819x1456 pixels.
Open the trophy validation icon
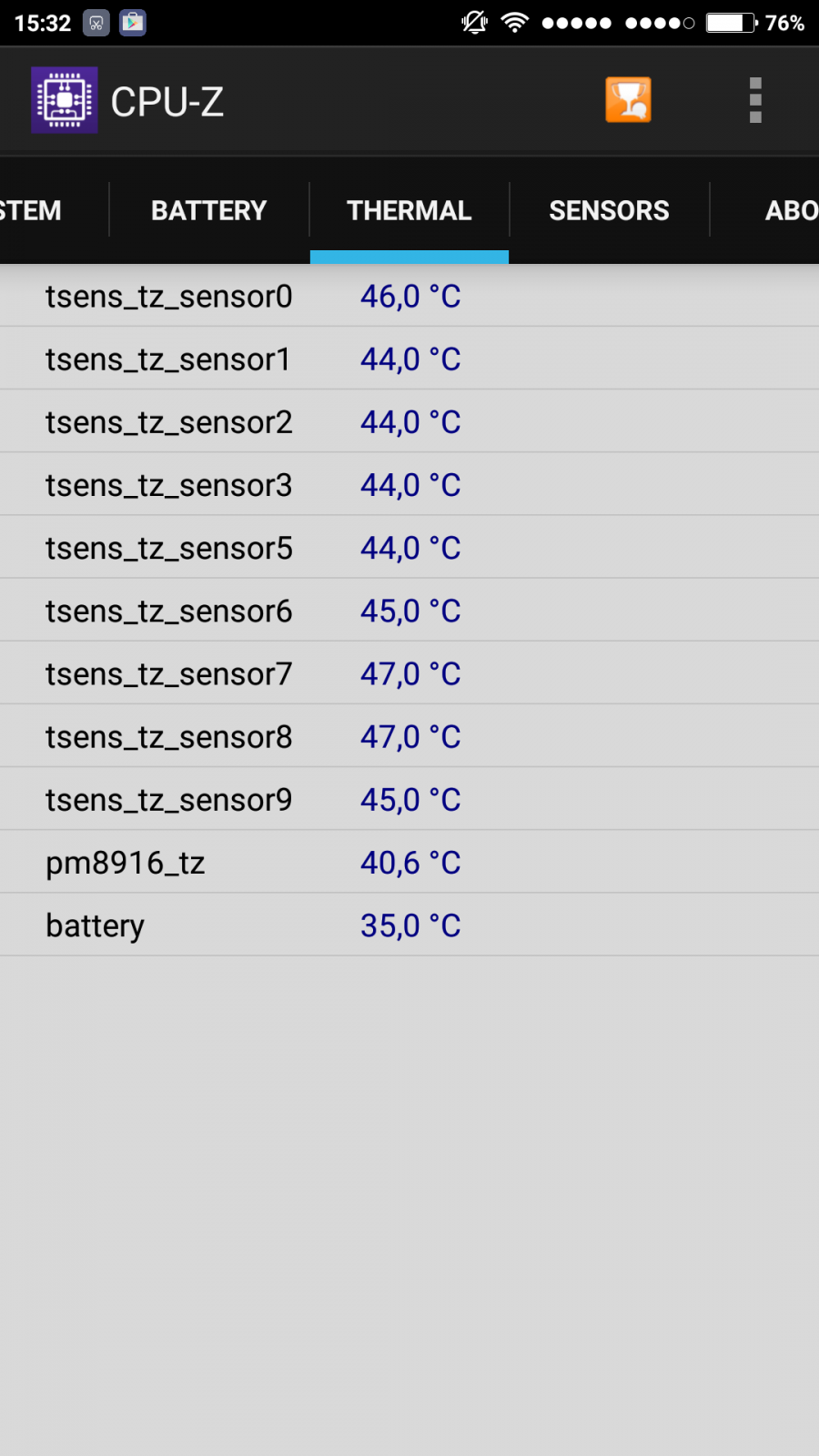(628, 100)
